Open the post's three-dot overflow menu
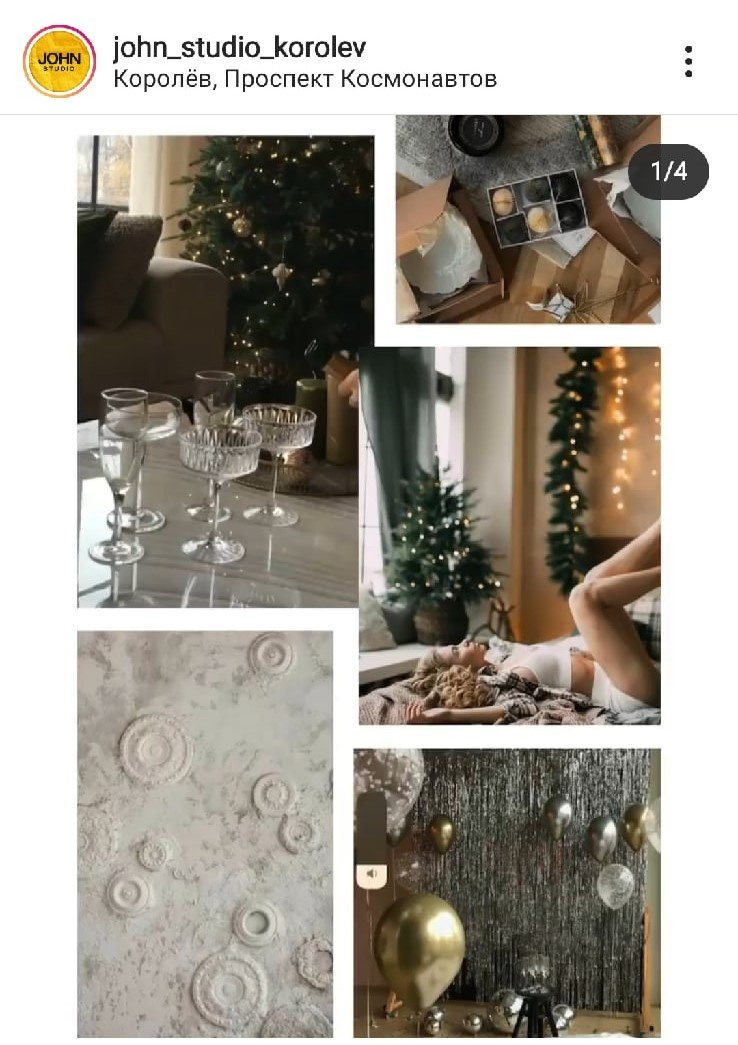Screen dimensions: 738x1045 pyautogui.click(x=688, y=61)
